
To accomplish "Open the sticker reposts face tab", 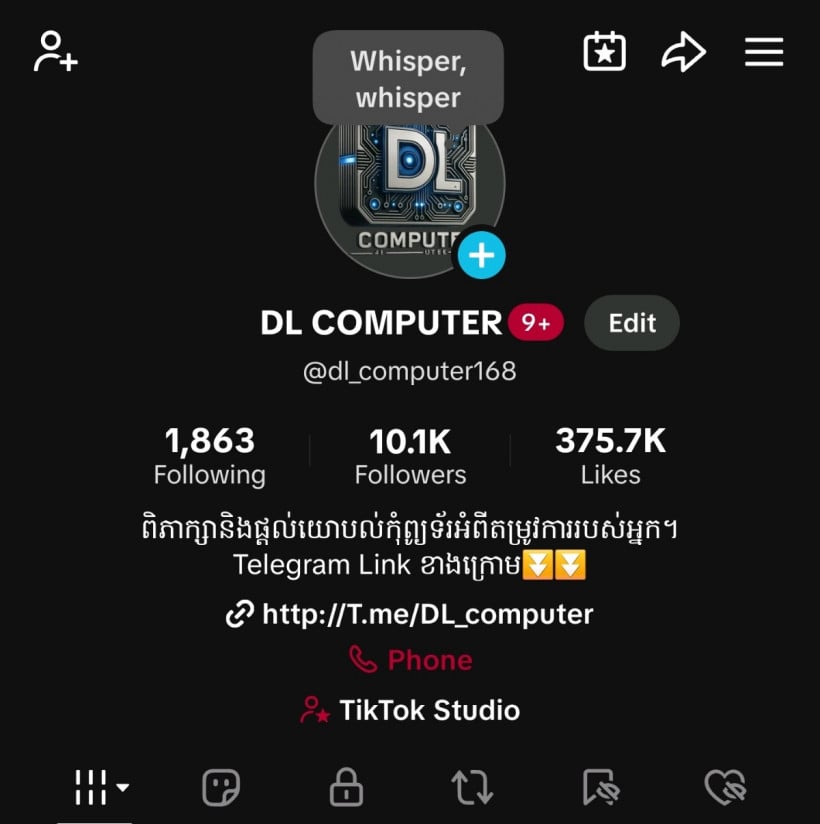I will pyautogui.click(x=220, y=787).
